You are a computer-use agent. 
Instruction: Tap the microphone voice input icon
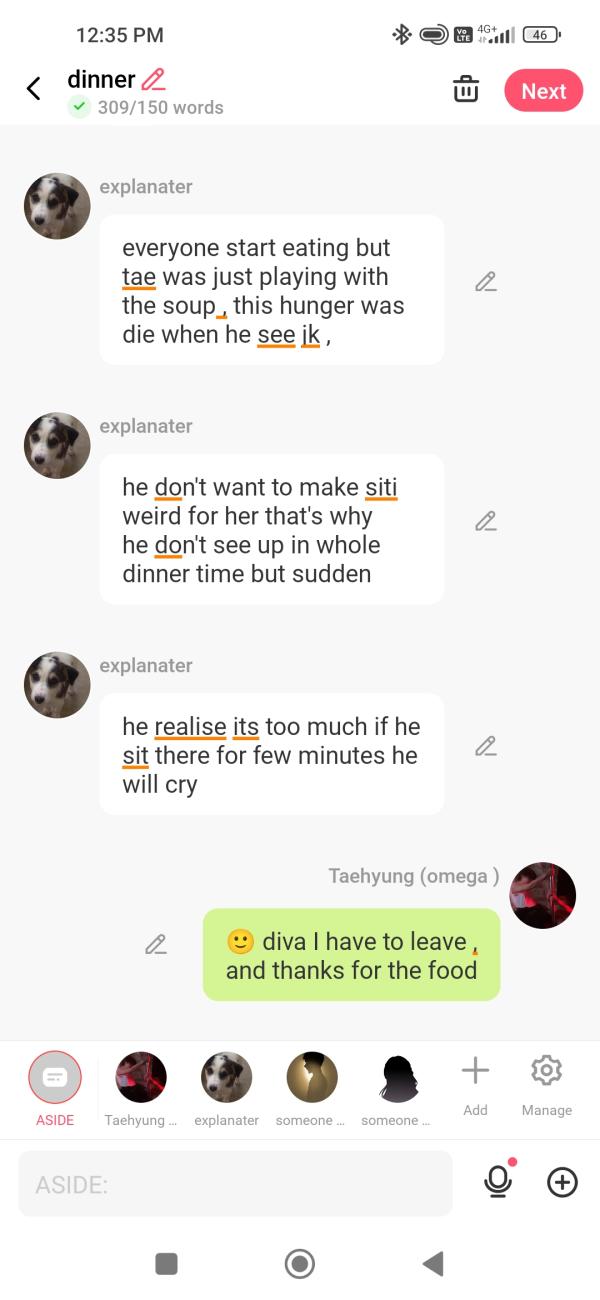(497, 1182)
